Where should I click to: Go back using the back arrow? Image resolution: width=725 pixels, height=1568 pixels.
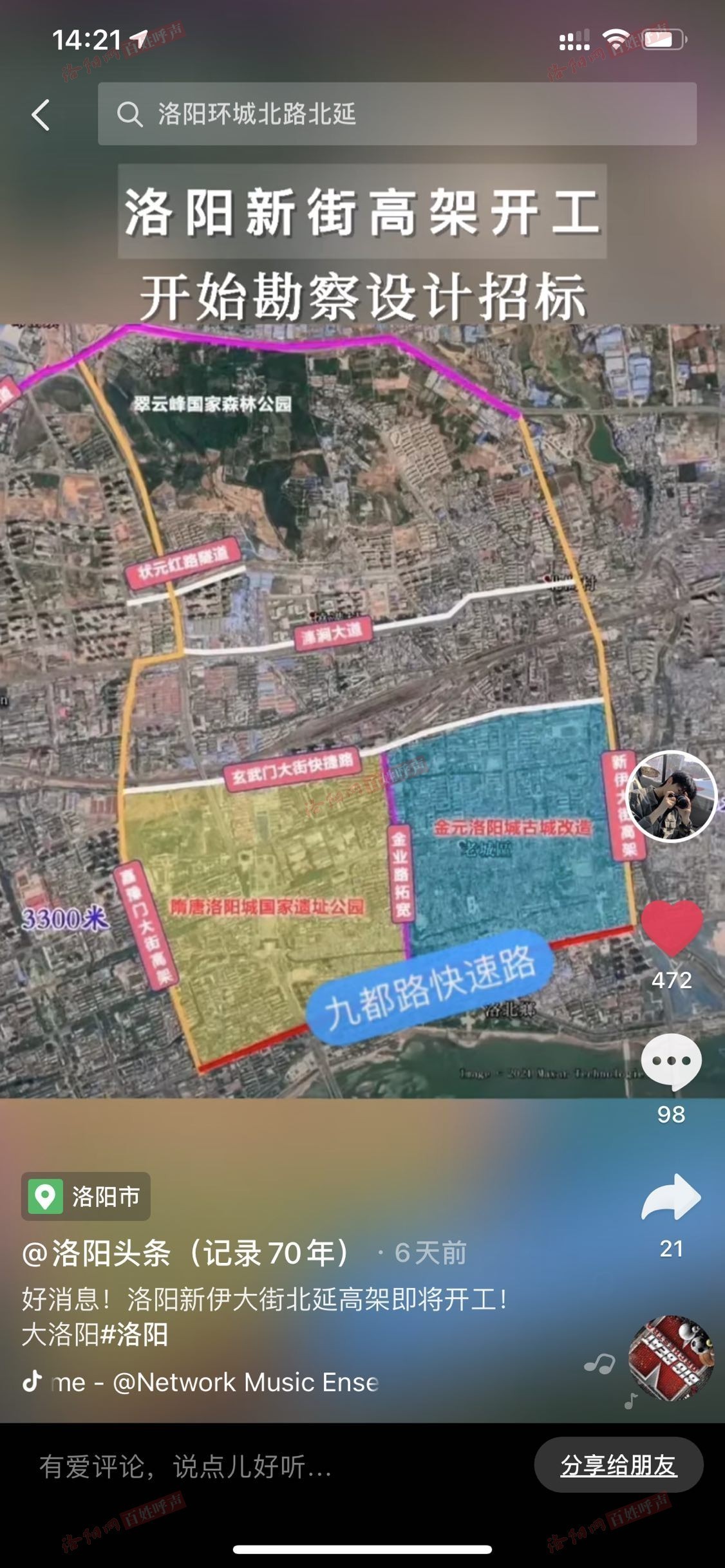[41, 115]
